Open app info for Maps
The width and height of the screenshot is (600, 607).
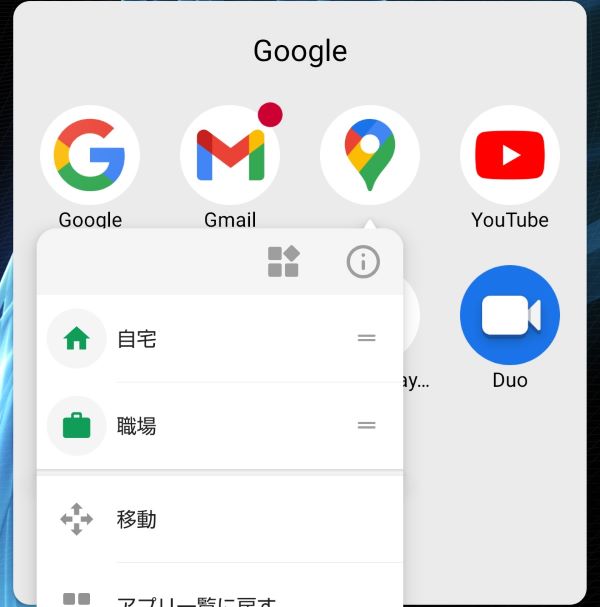pos(363,262)
